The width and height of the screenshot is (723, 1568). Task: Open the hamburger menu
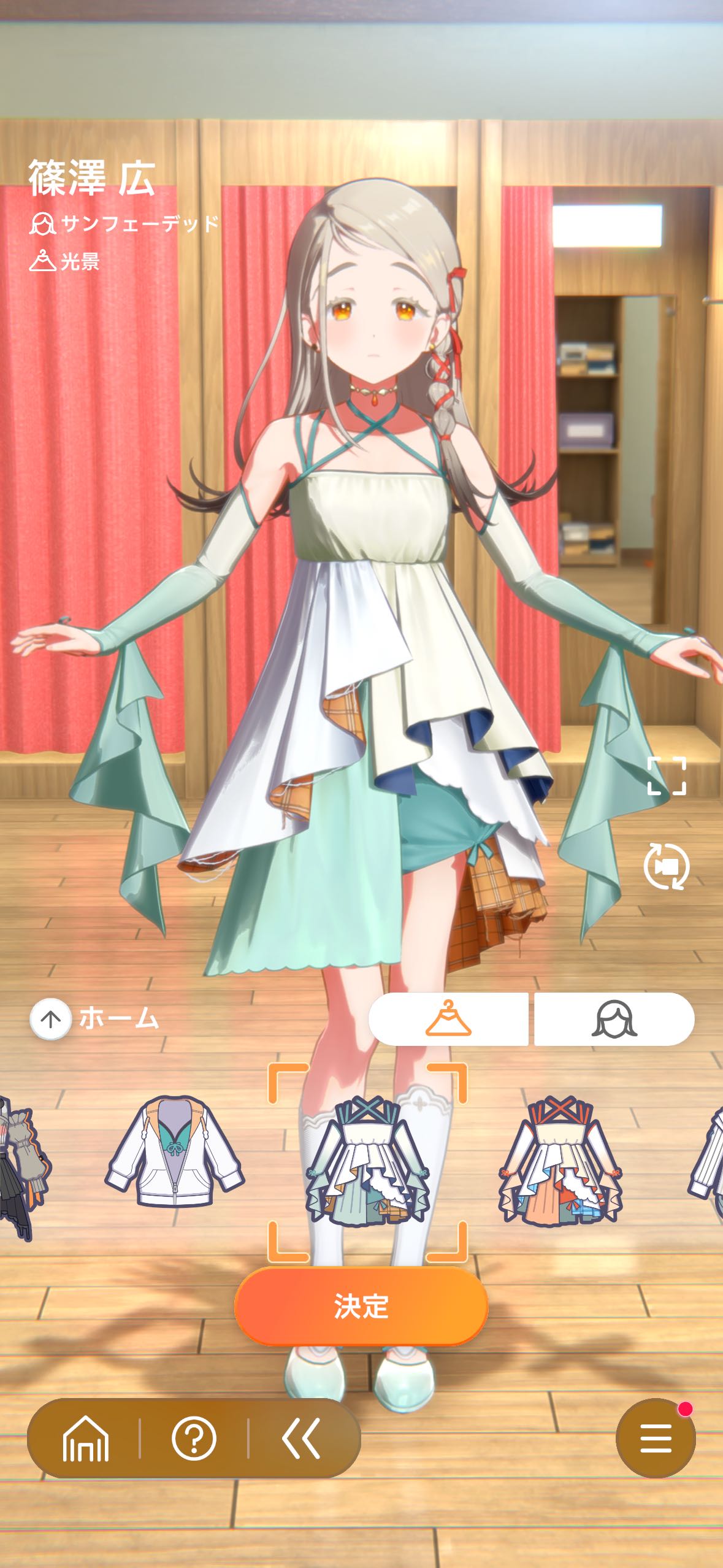point(656,1439)
